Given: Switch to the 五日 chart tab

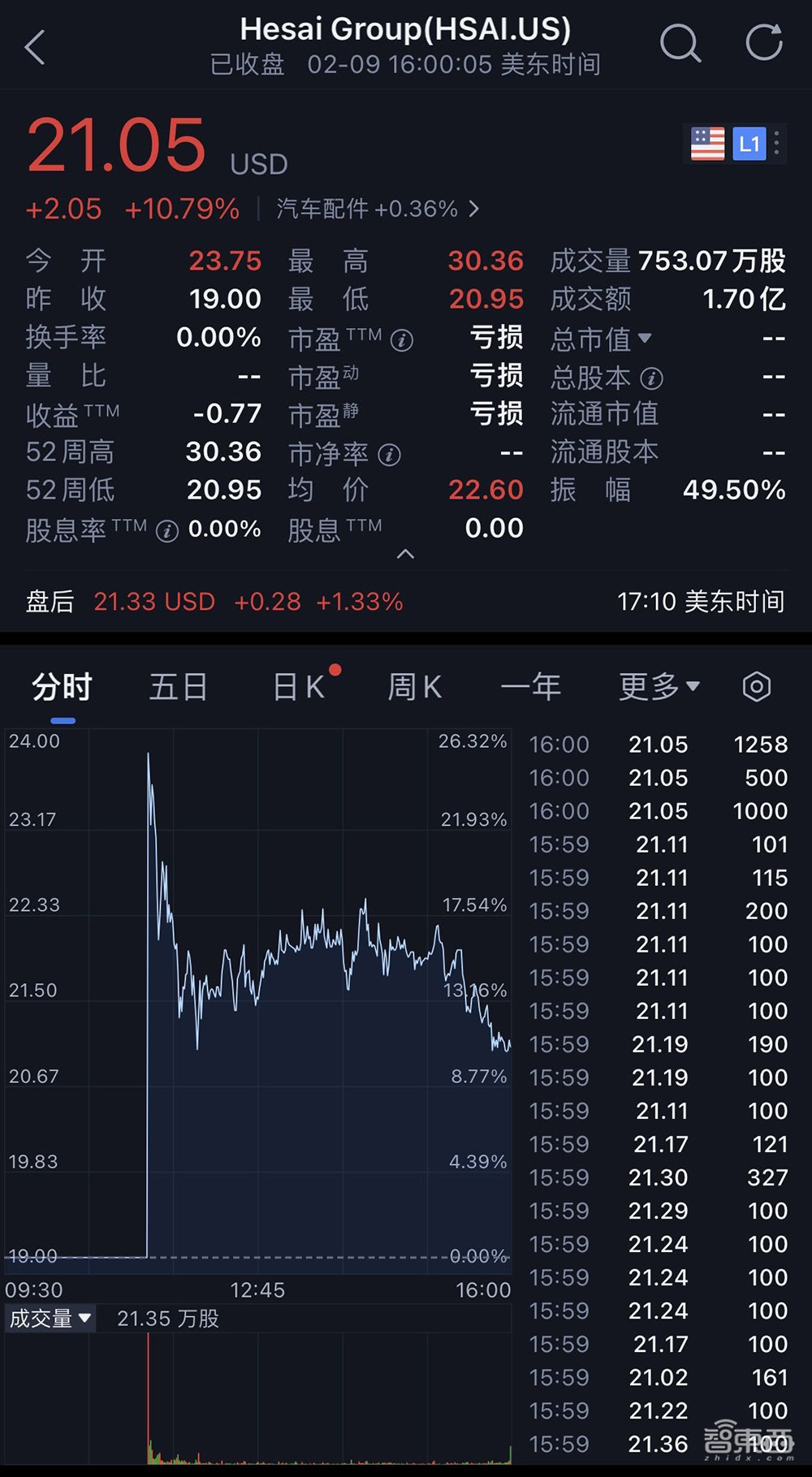Looking at the screenshot, I should tap(178, 686).
